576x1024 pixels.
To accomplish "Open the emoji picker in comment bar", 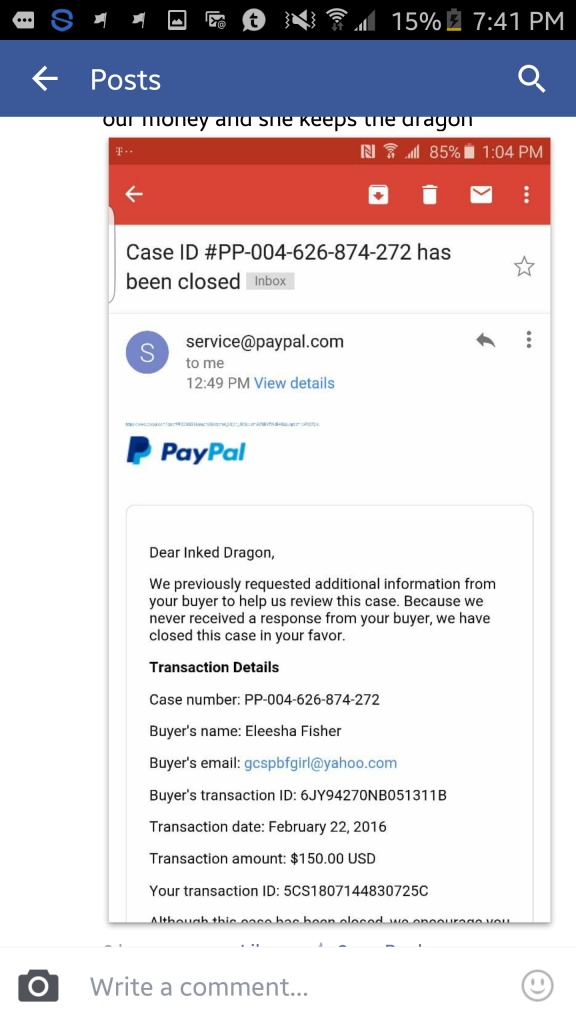I will click(537, 985).
